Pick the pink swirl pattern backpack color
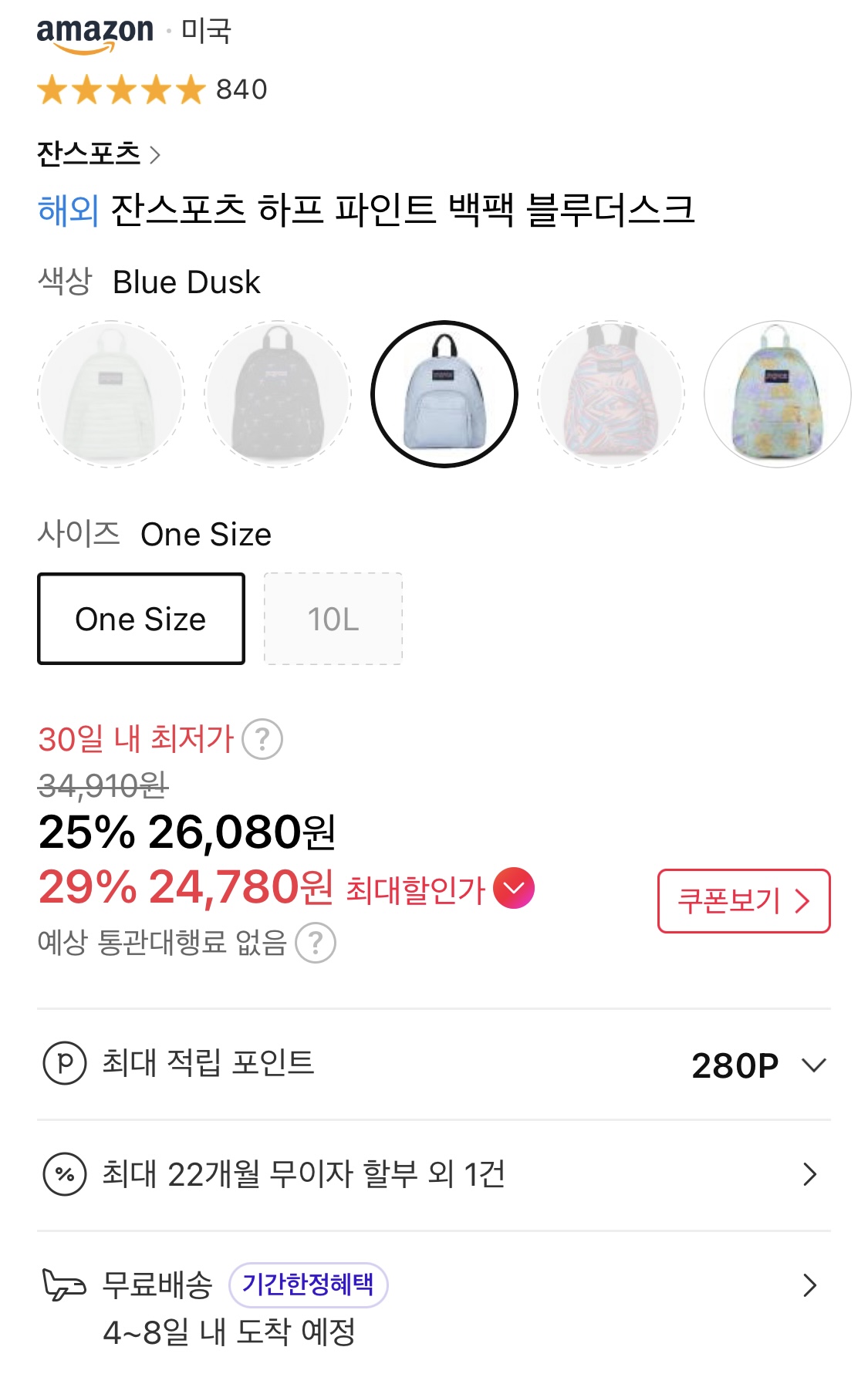This screenshot has height=1374, width=868. pyautogui.click(x=611, y=394)
